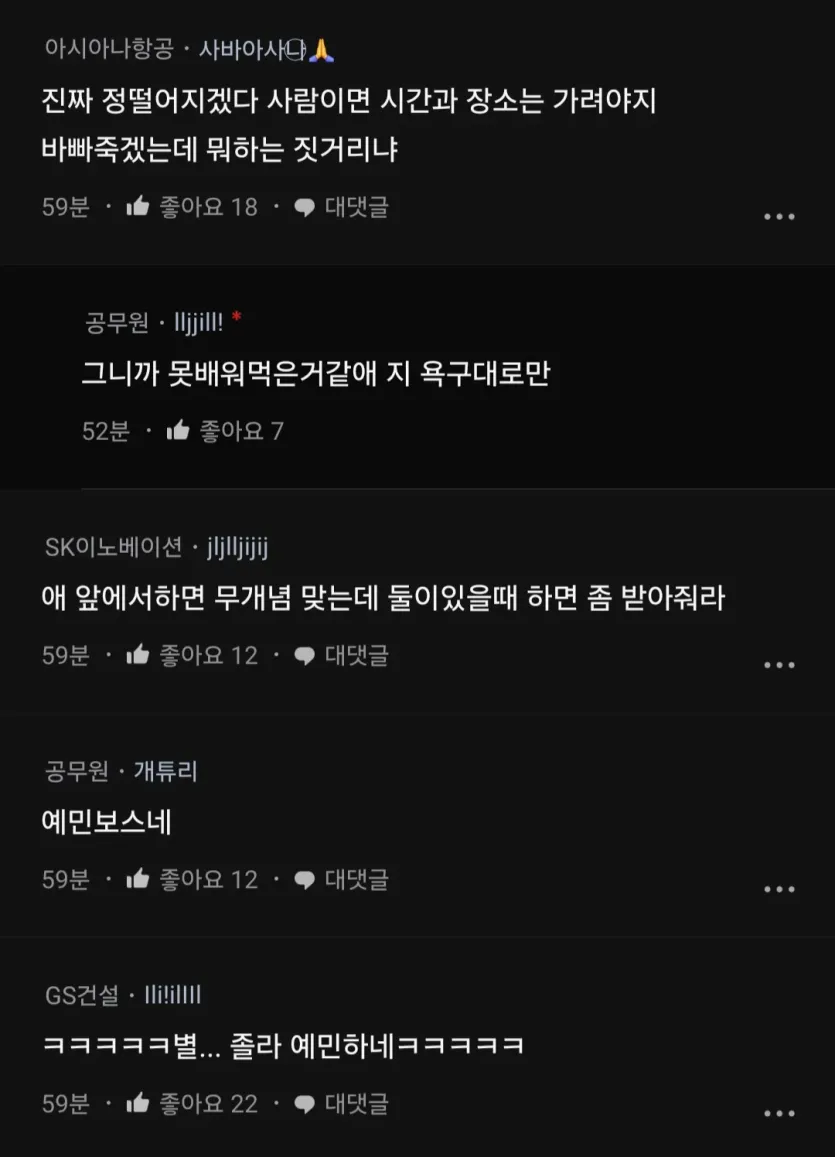835x1157 pixels.
Task: Like the 예민보스네 comment by 개튜리
Action: coord(139,880)
